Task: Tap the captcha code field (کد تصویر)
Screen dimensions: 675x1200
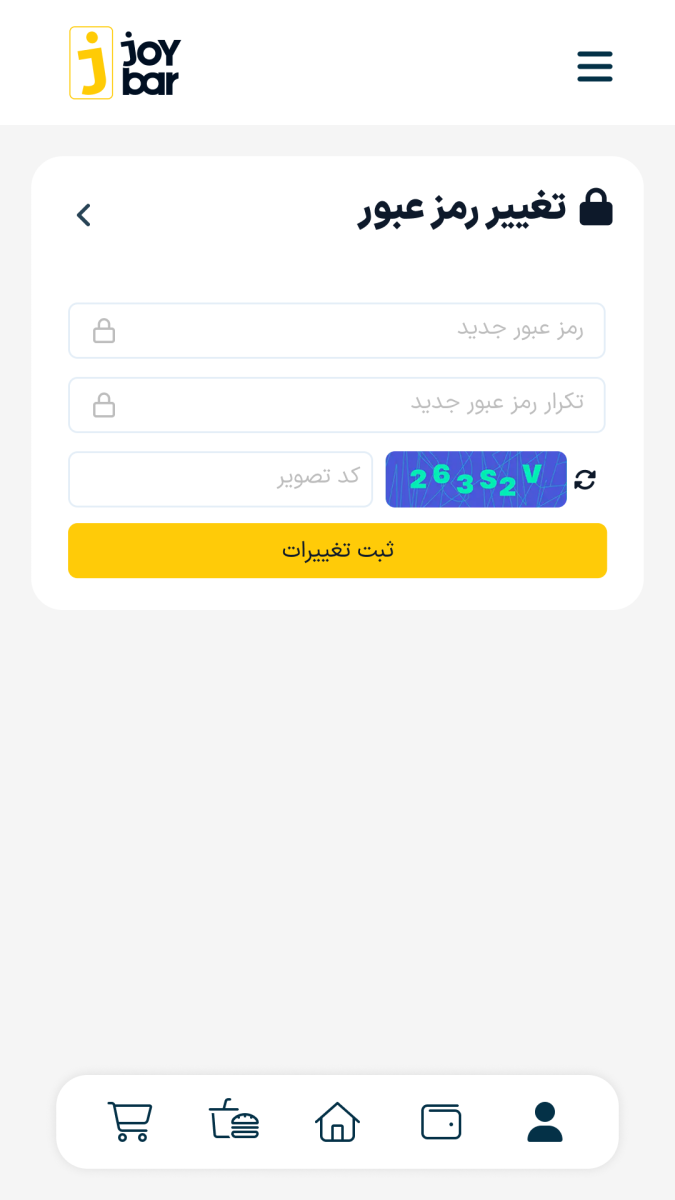Action: [x=220, y=478]
